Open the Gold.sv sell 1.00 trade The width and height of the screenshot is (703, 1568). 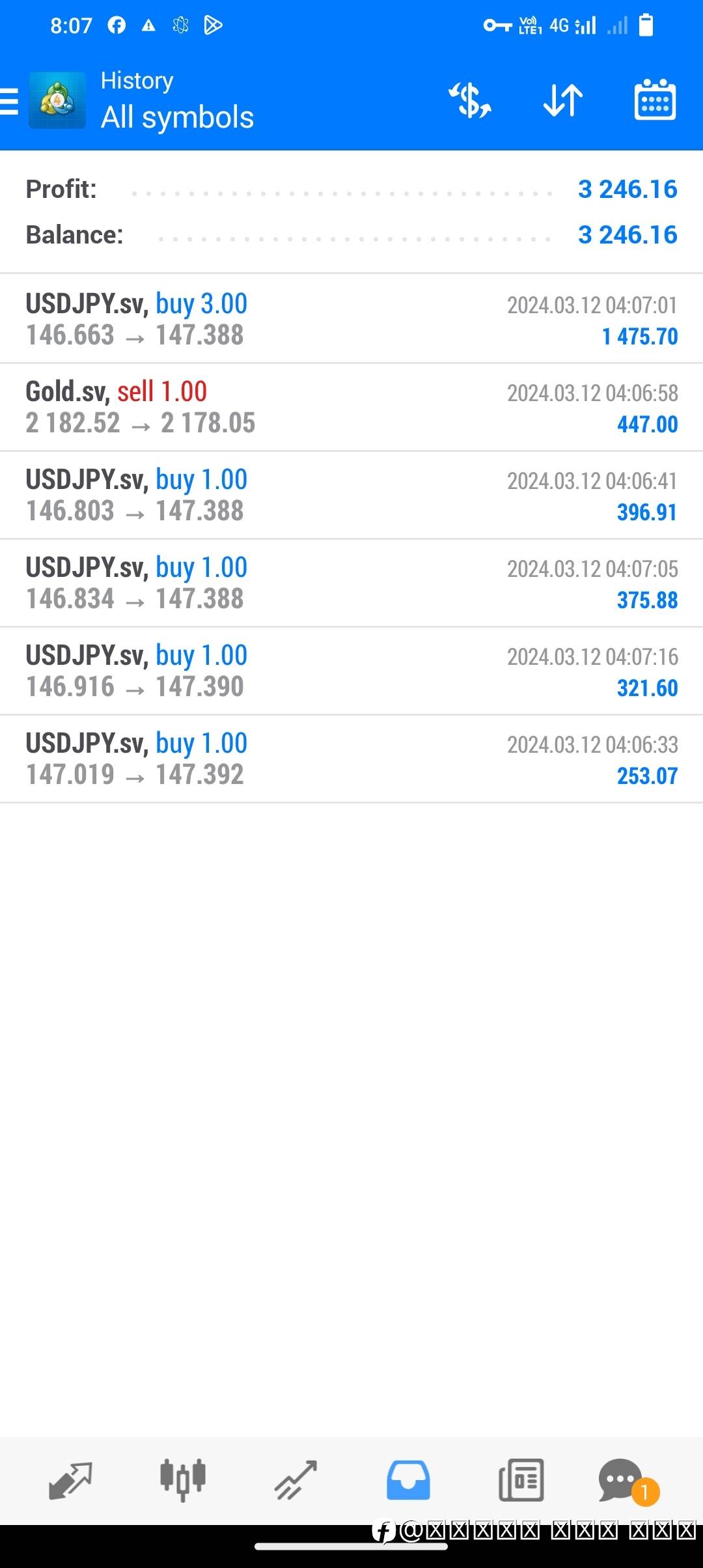coord(351,407)
